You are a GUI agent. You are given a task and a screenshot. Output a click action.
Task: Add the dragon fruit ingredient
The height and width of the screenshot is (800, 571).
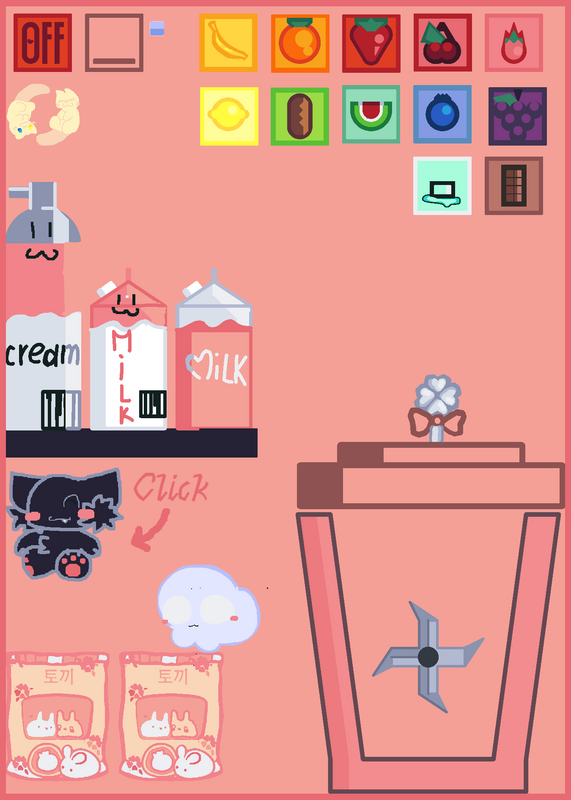click(x=514, y=43)
